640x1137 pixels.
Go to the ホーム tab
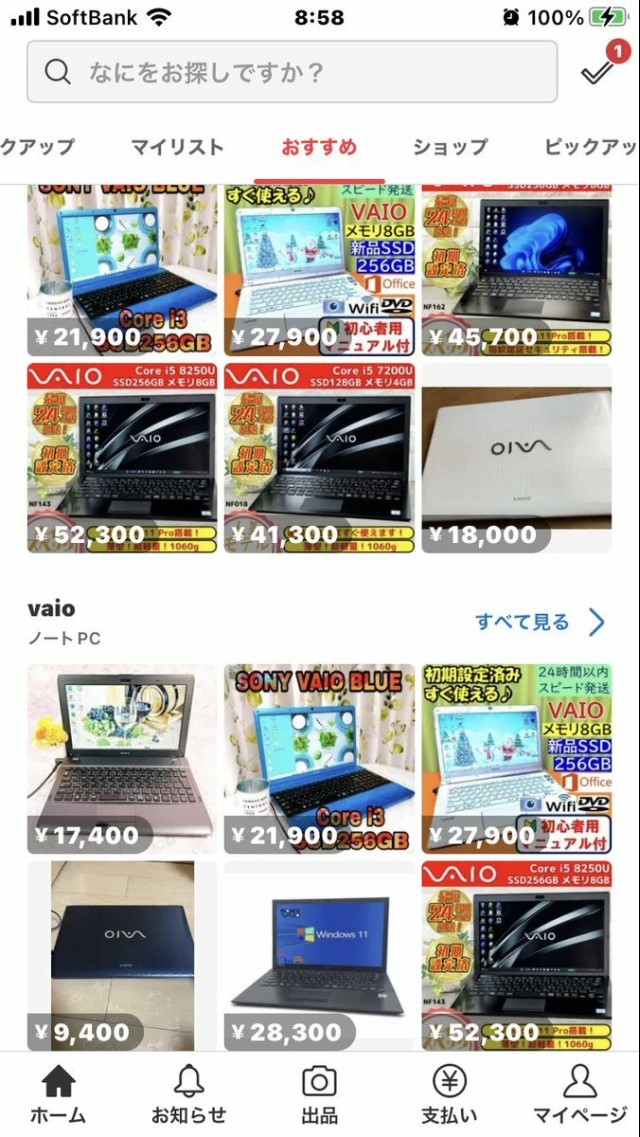[x=58, y=1093]
